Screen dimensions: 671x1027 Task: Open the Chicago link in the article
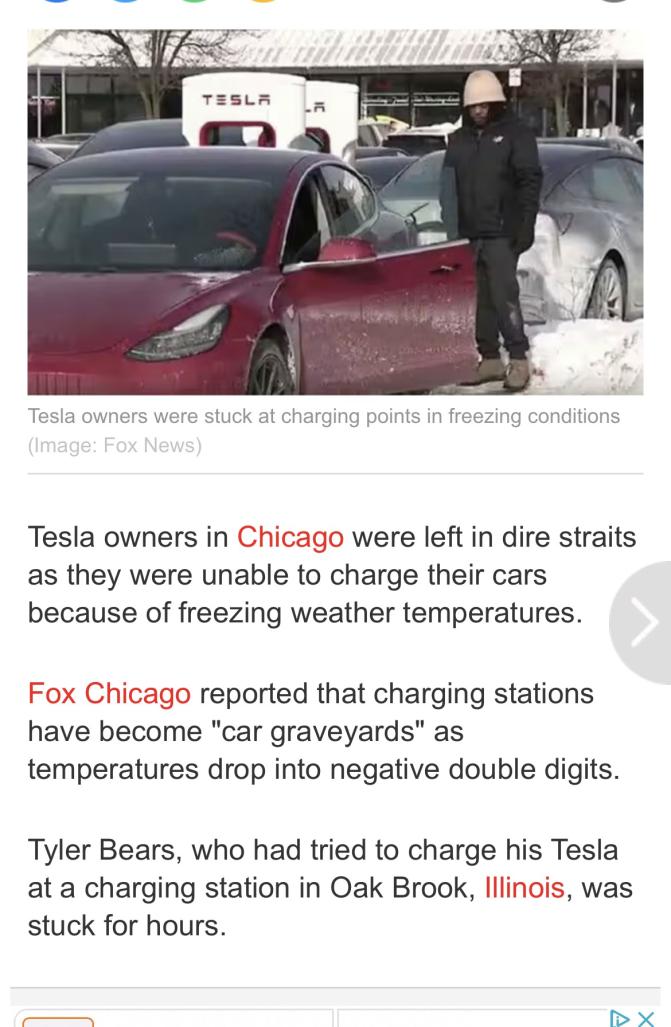(x=290, y=537)
